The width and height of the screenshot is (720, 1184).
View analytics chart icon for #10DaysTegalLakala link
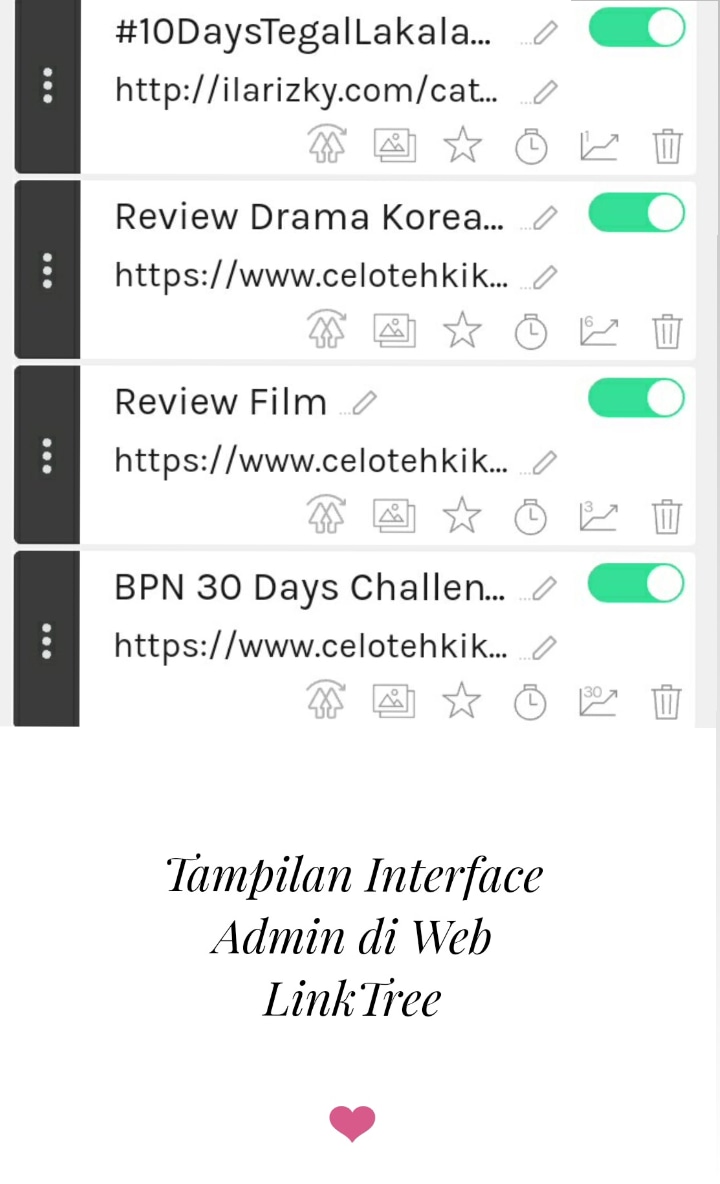coord(599,144)
